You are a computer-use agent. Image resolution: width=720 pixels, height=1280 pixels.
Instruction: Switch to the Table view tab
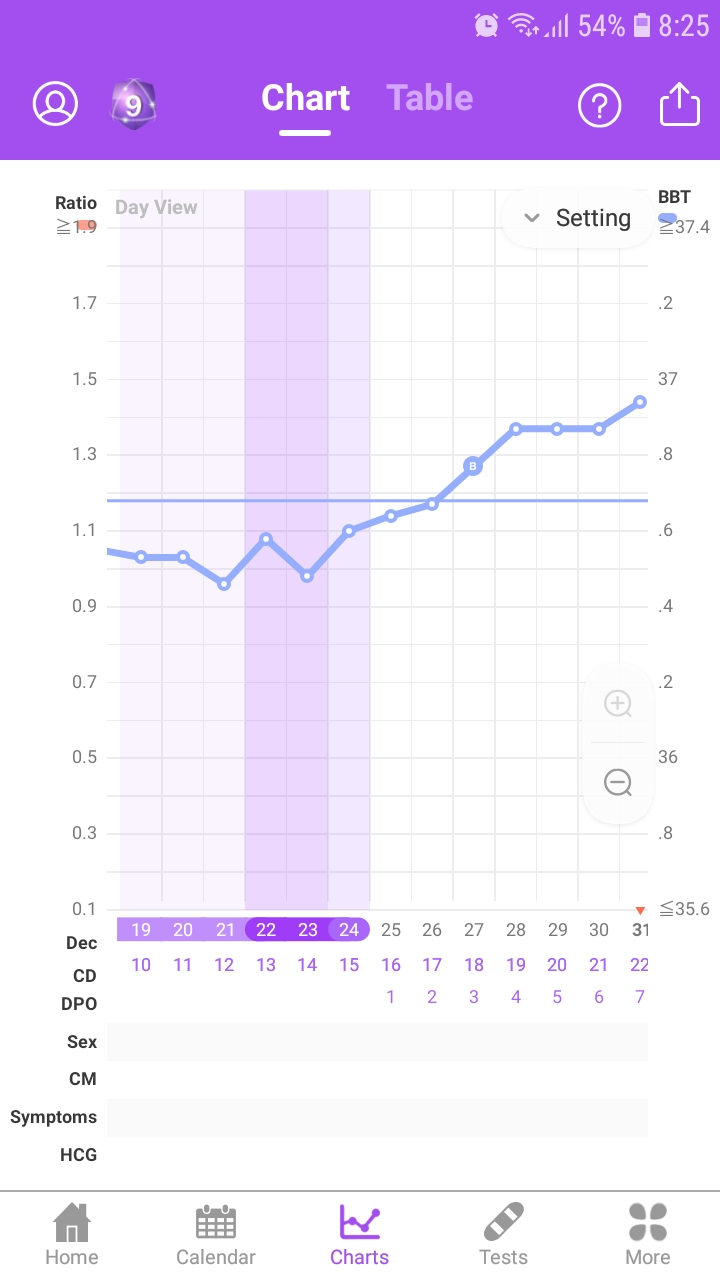430,98
